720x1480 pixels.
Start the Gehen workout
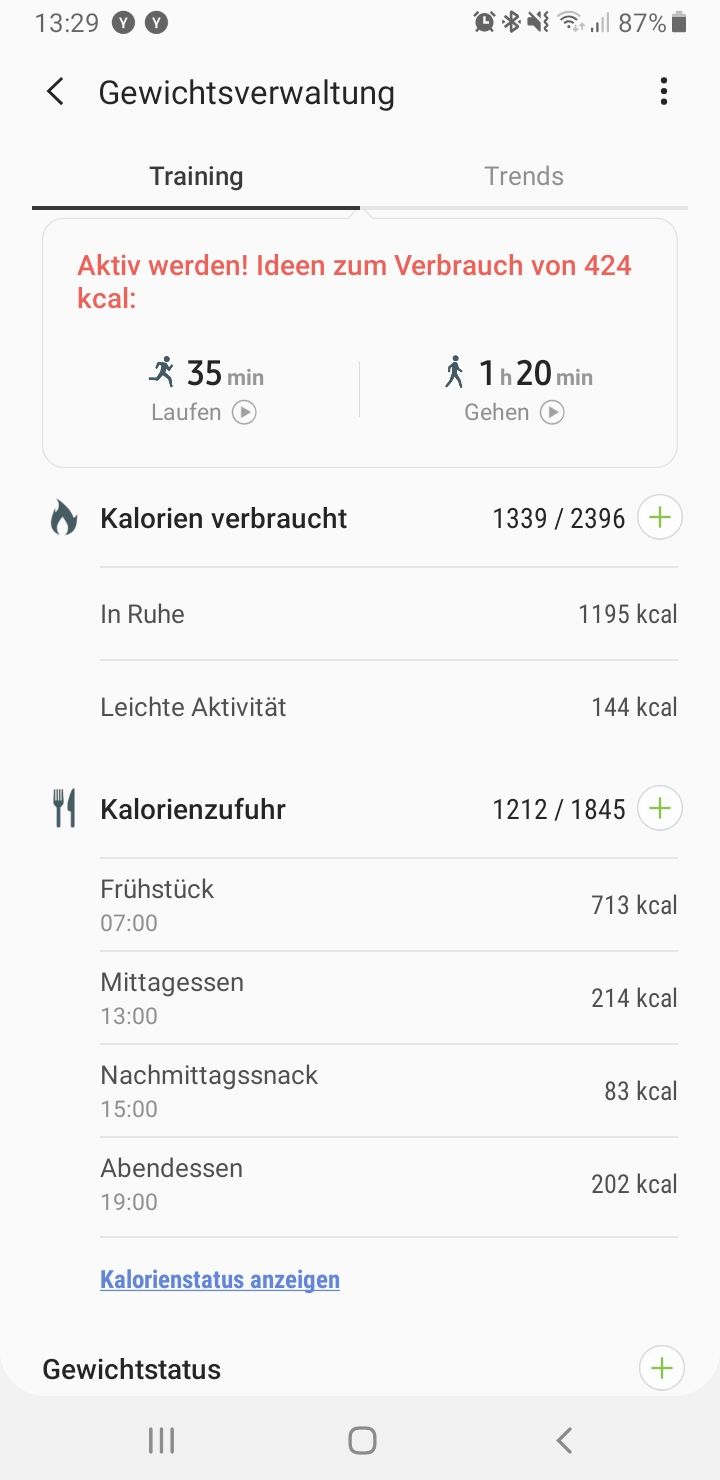(x=552, y=412)
